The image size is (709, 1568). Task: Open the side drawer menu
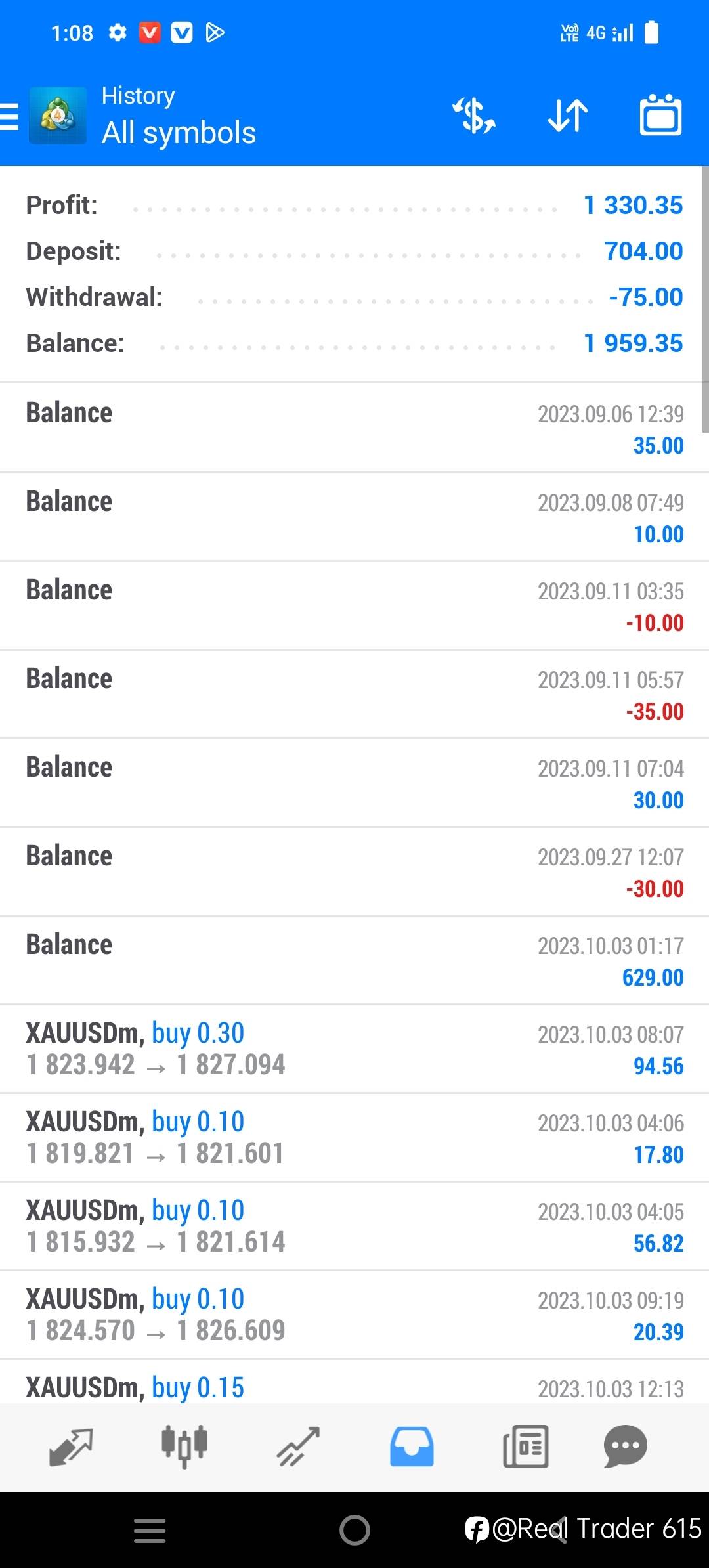(9, 117)
